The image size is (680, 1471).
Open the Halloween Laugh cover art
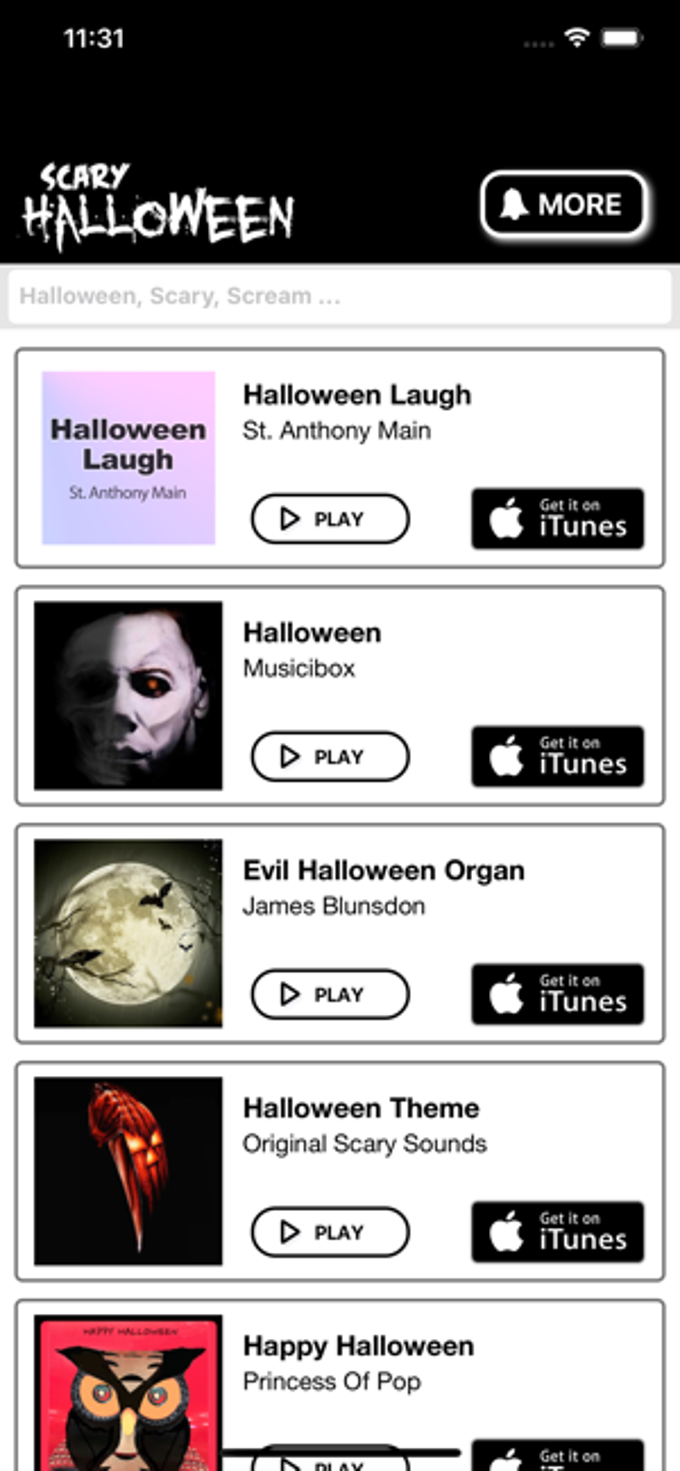click(128, 458)
